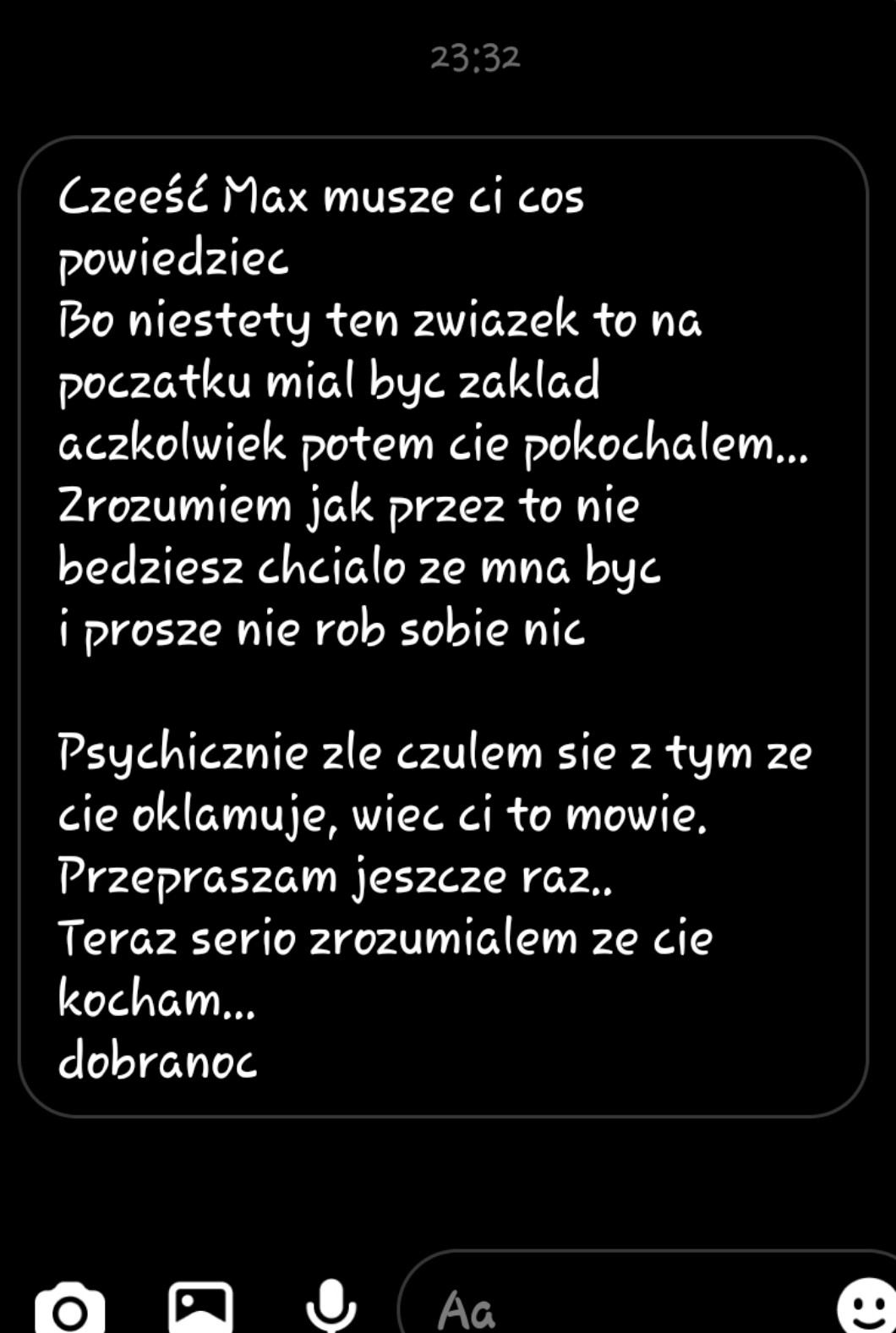Tap the microphone to record voice
Image resolution: width=896 pixels, height=1333 pixels.
tap(331, 1306)
